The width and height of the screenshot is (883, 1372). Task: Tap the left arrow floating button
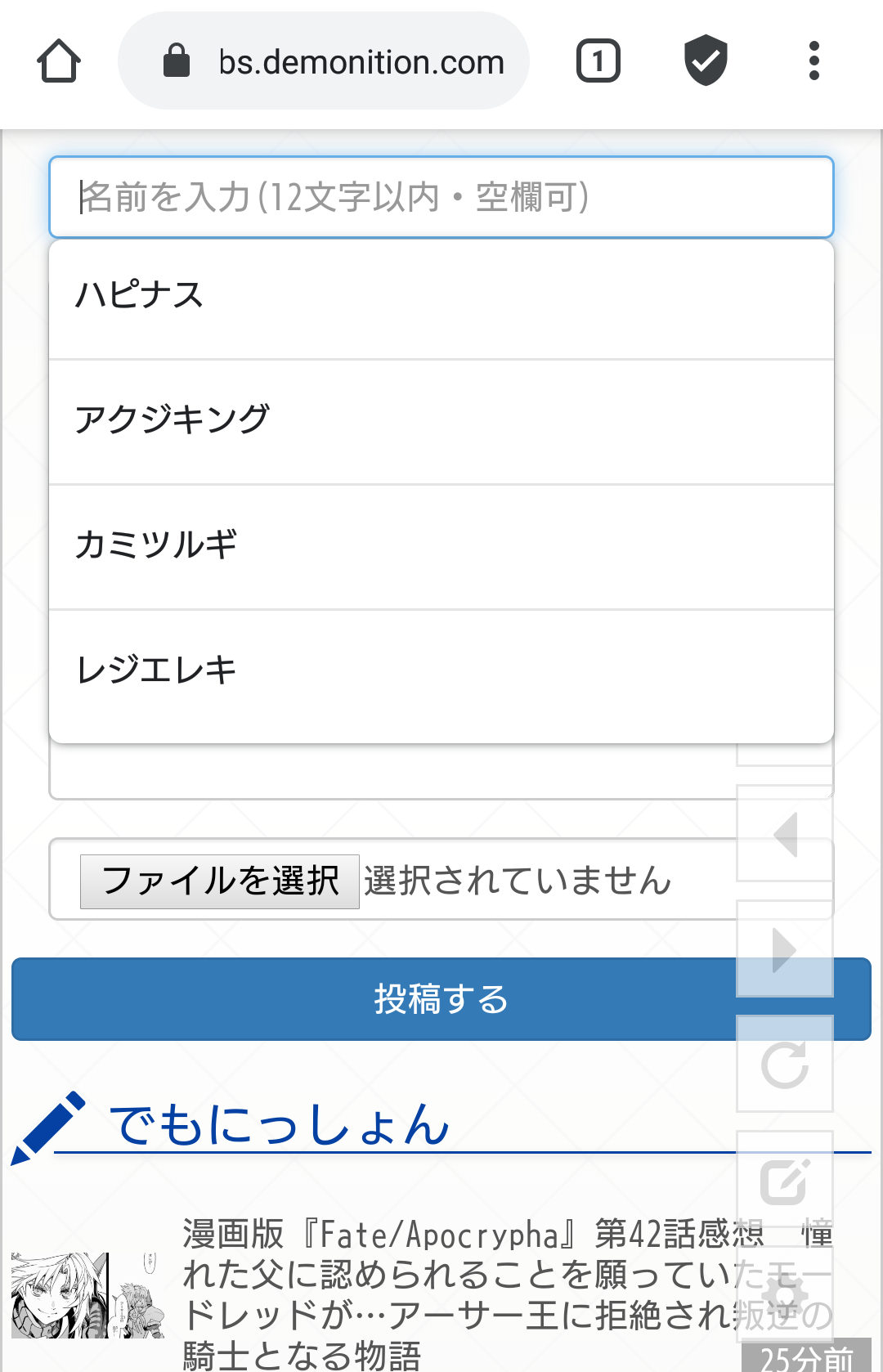pos(785,834)
